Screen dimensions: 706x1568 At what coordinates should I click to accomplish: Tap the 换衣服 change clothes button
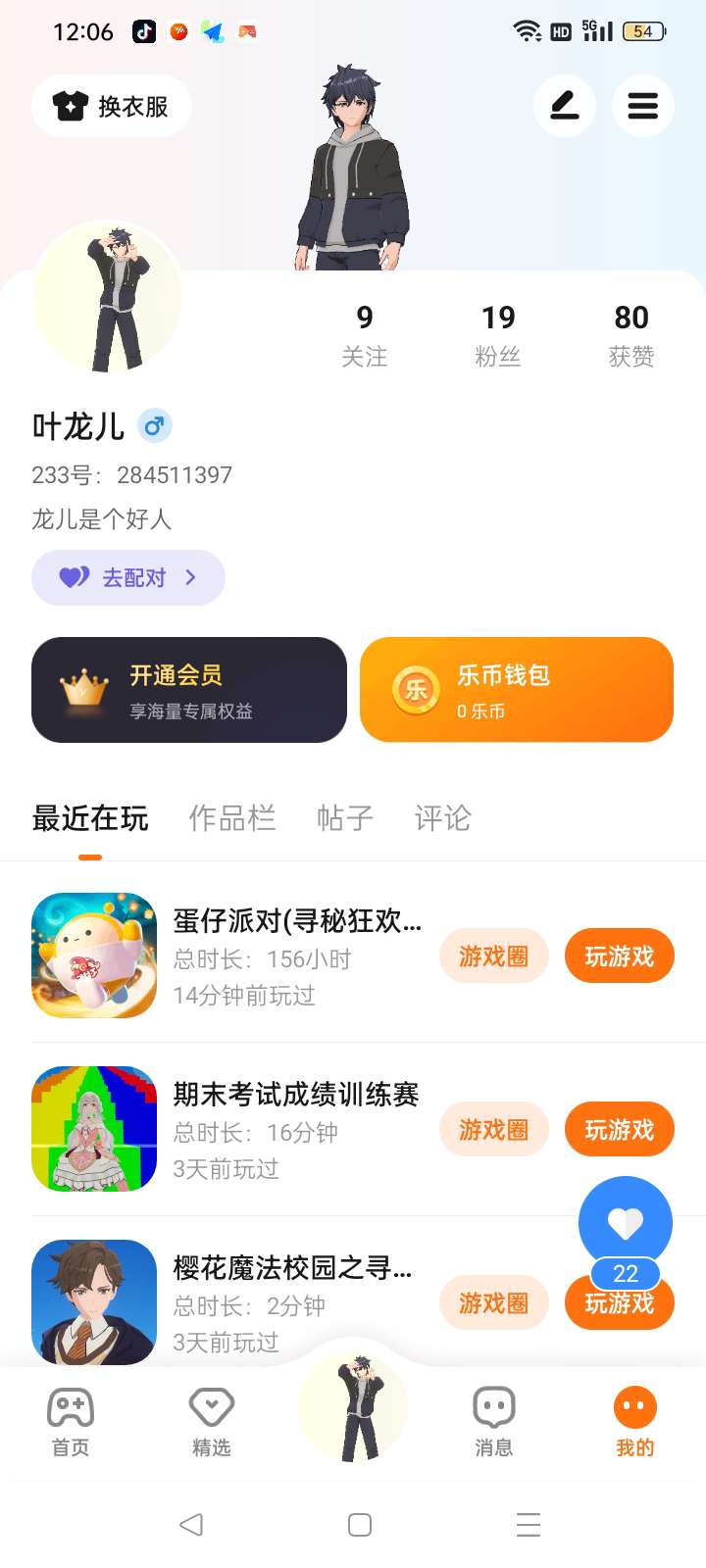click(x=111, y=106)
